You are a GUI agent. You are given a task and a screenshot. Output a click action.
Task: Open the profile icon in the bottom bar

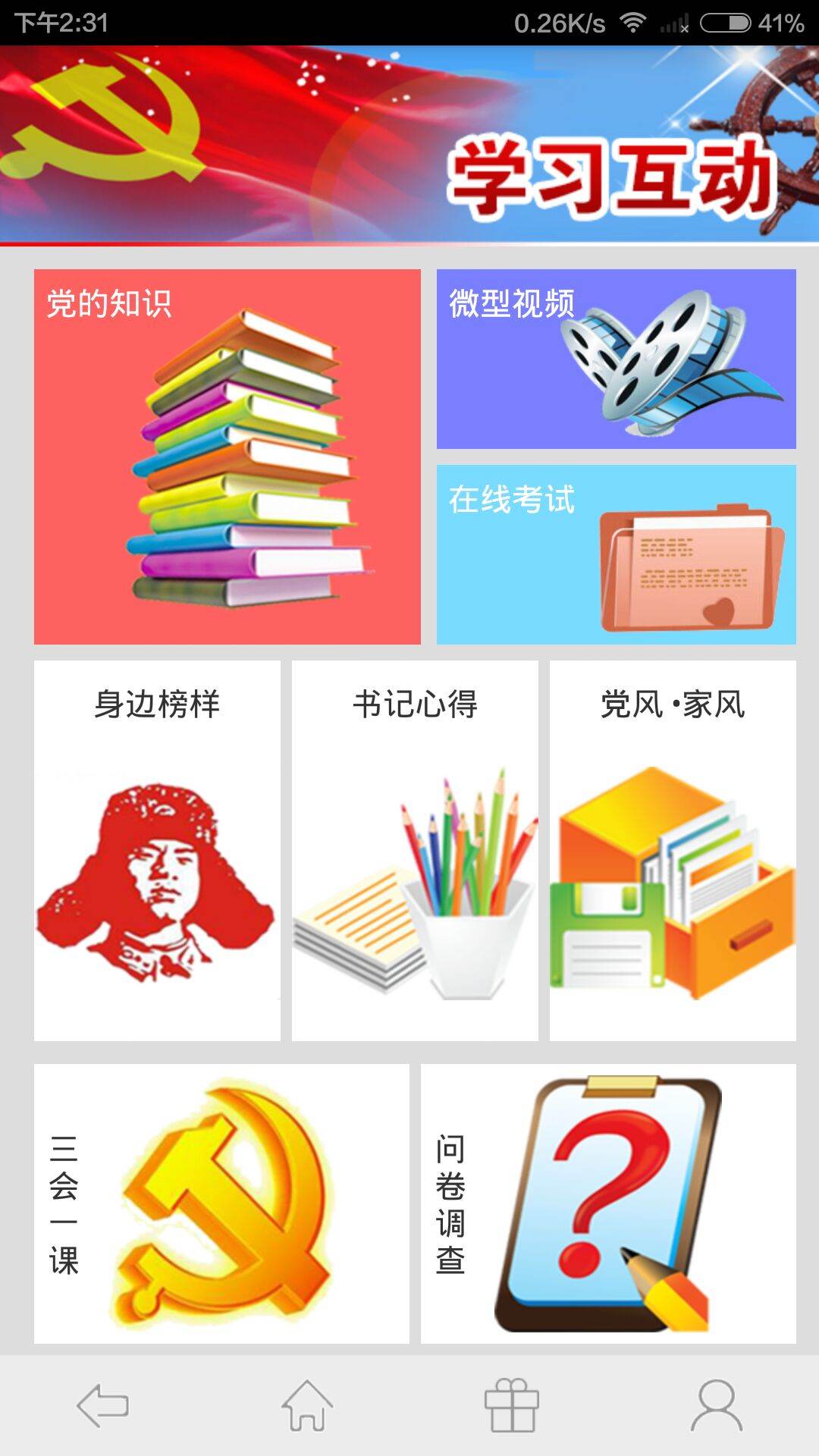coord(717,1405)
